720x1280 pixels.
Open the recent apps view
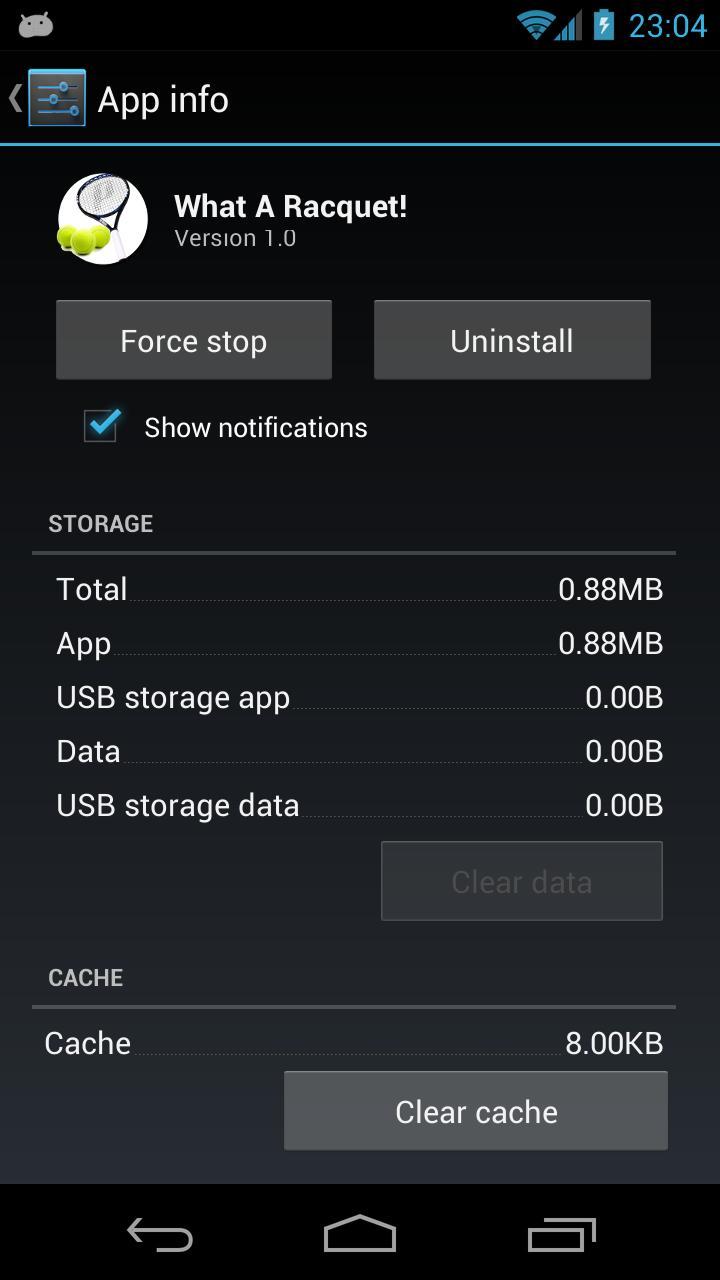click(560, 1234)
